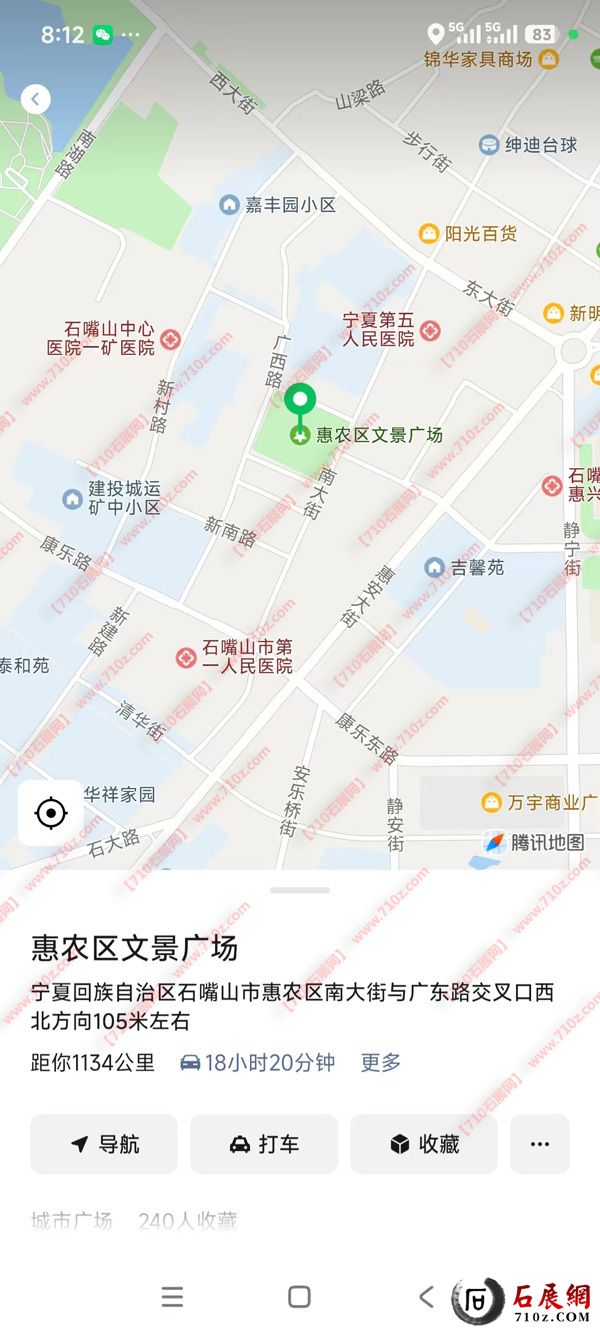600x1333 pixels.
Task: Expand the details panel drag handle
Action: [299, 889]
